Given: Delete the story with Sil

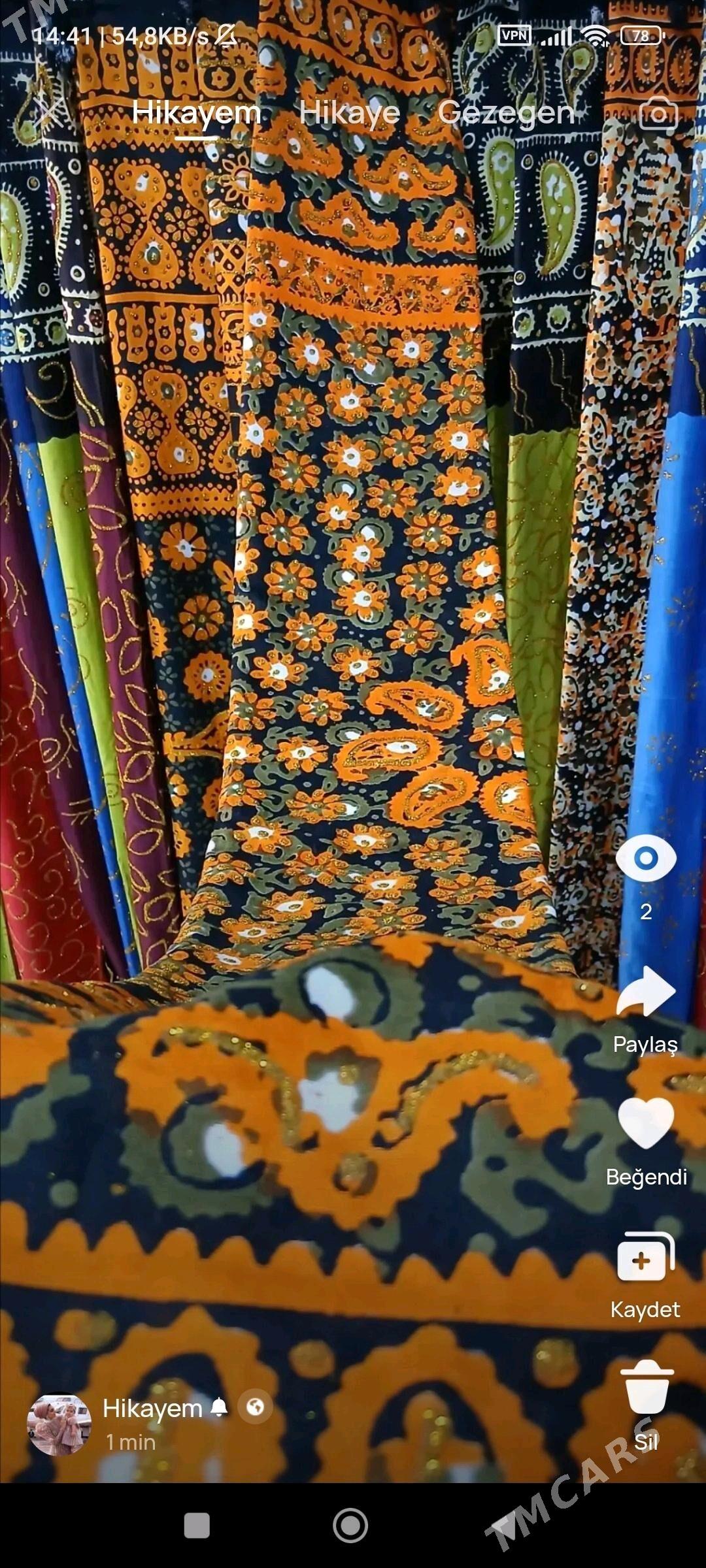Looking at the screenshot, I should click(x=646, y=1388).
